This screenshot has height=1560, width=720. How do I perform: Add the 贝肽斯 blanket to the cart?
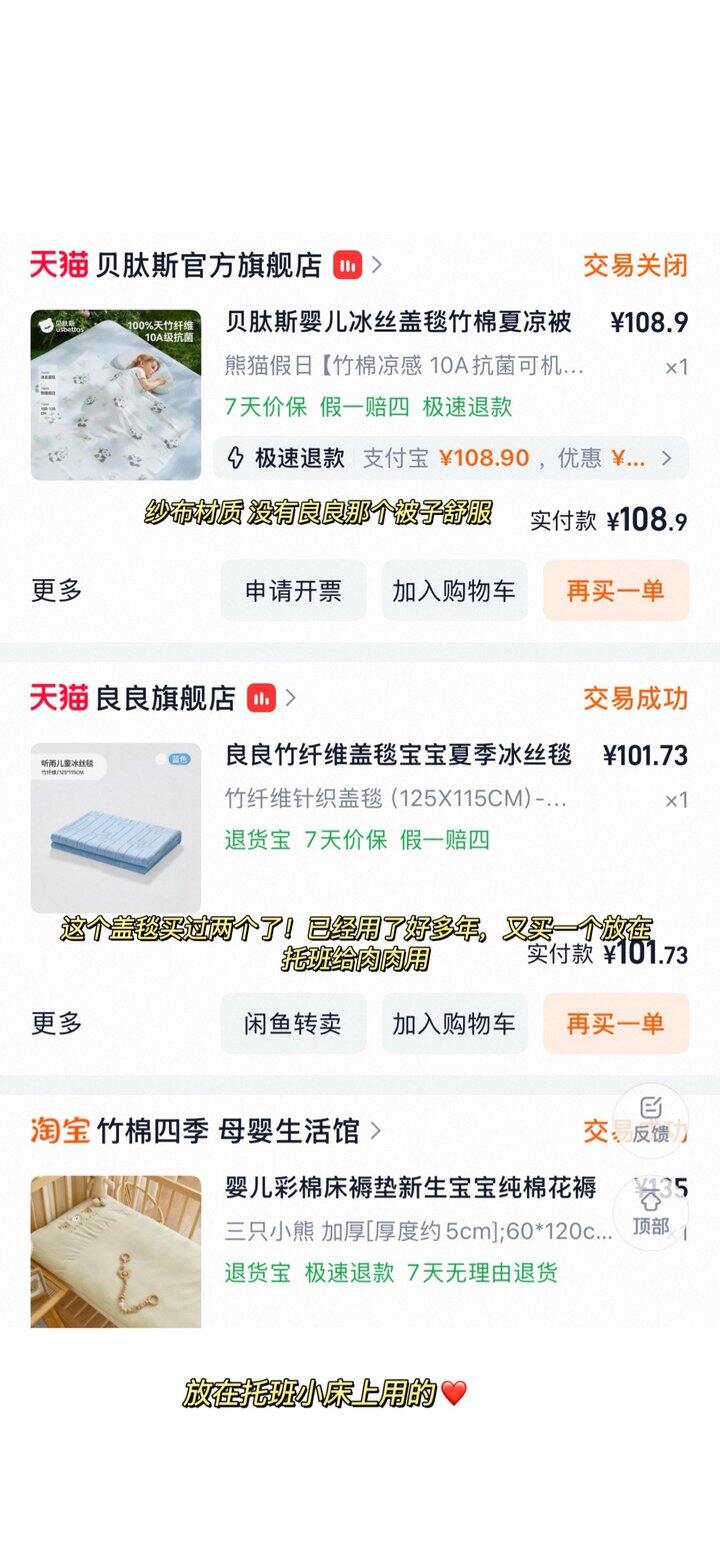(454, 590)
